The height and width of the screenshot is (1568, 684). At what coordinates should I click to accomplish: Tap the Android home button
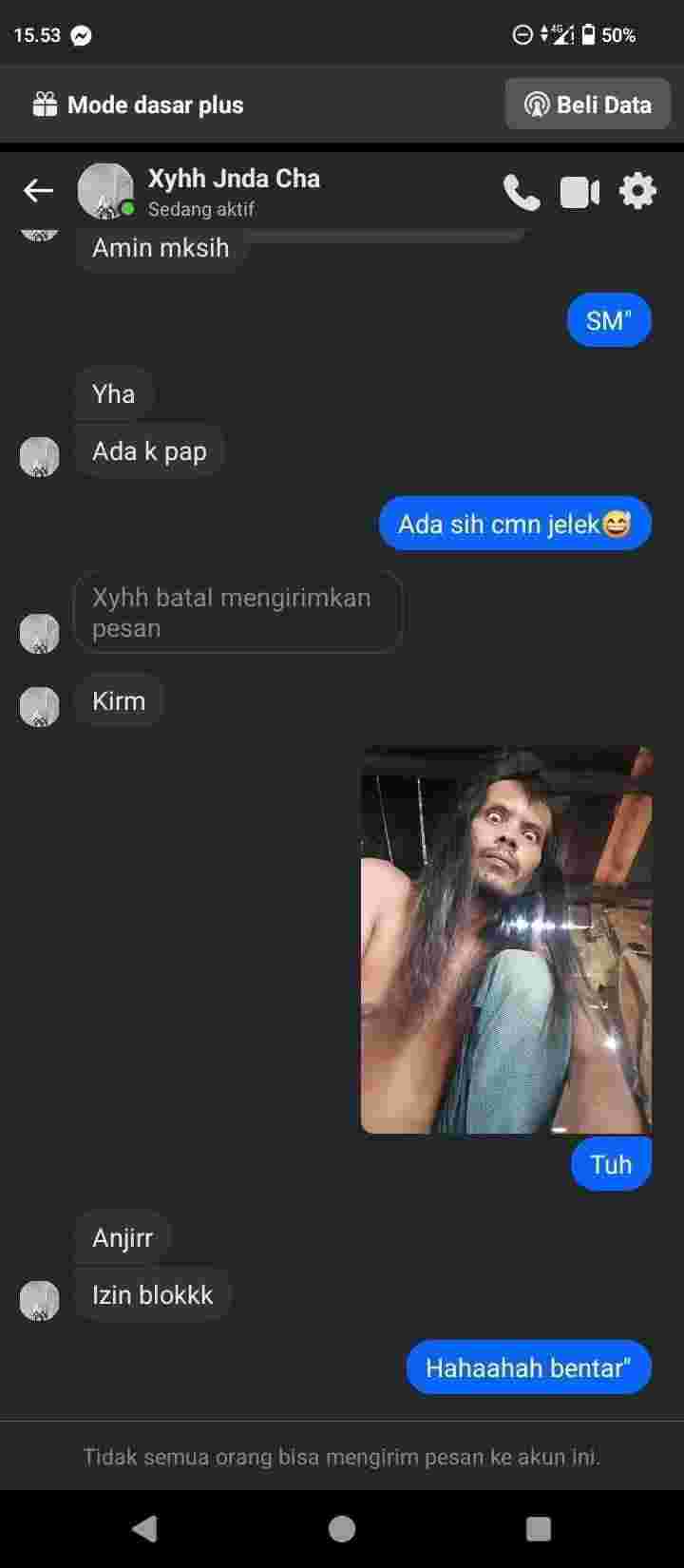tap(342, 1528)
